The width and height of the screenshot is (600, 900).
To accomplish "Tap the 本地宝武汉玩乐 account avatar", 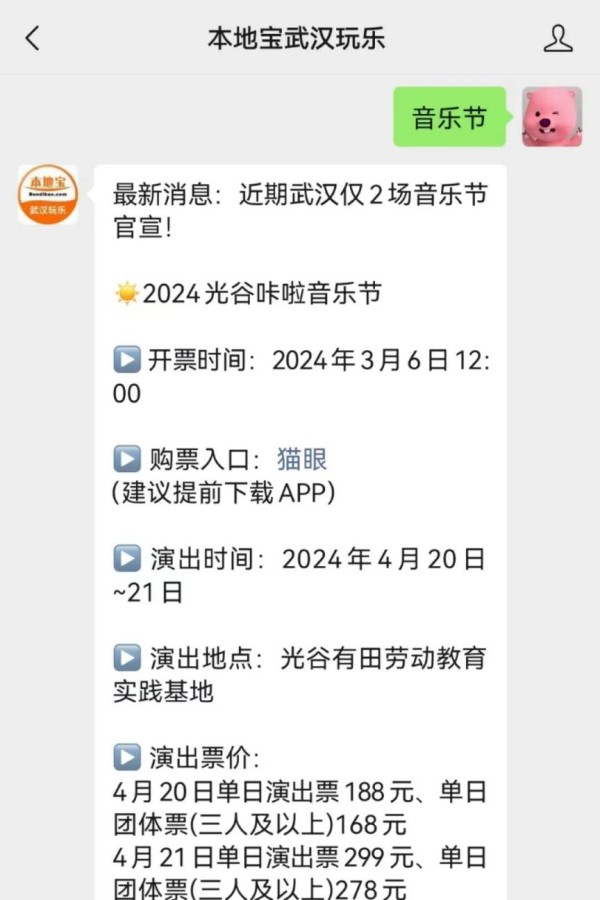I will (x=47, y=195).
